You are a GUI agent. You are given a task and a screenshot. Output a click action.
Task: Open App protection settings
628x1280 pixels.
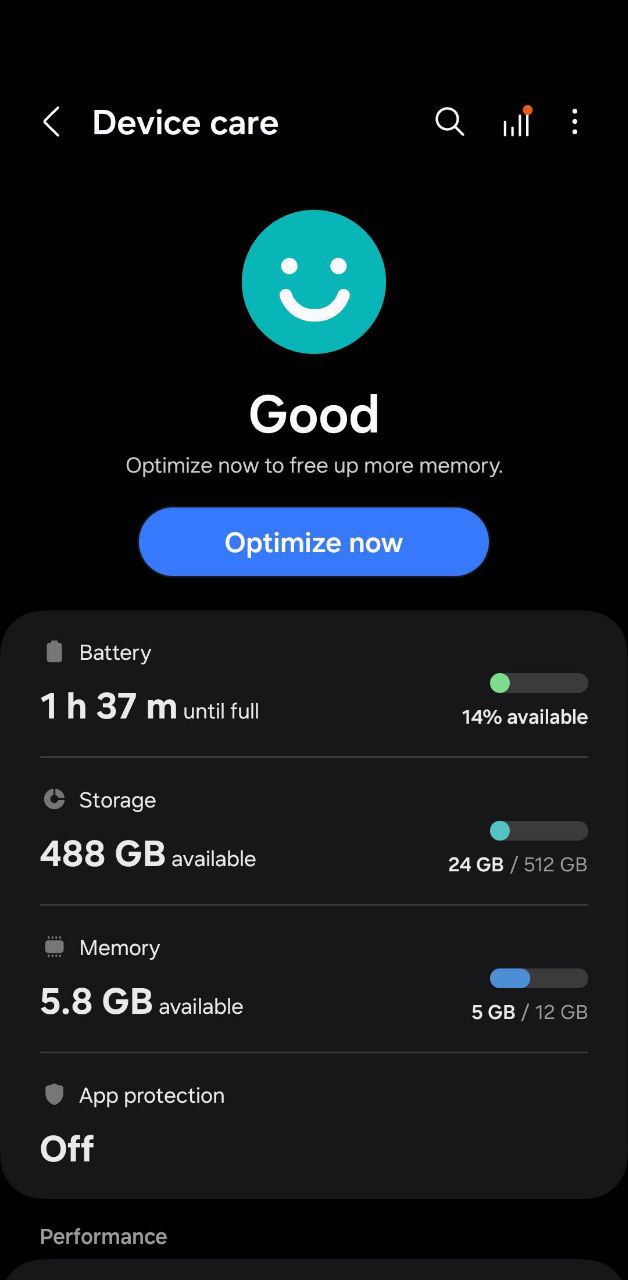pyautogui.click(x=313, y=1125)
